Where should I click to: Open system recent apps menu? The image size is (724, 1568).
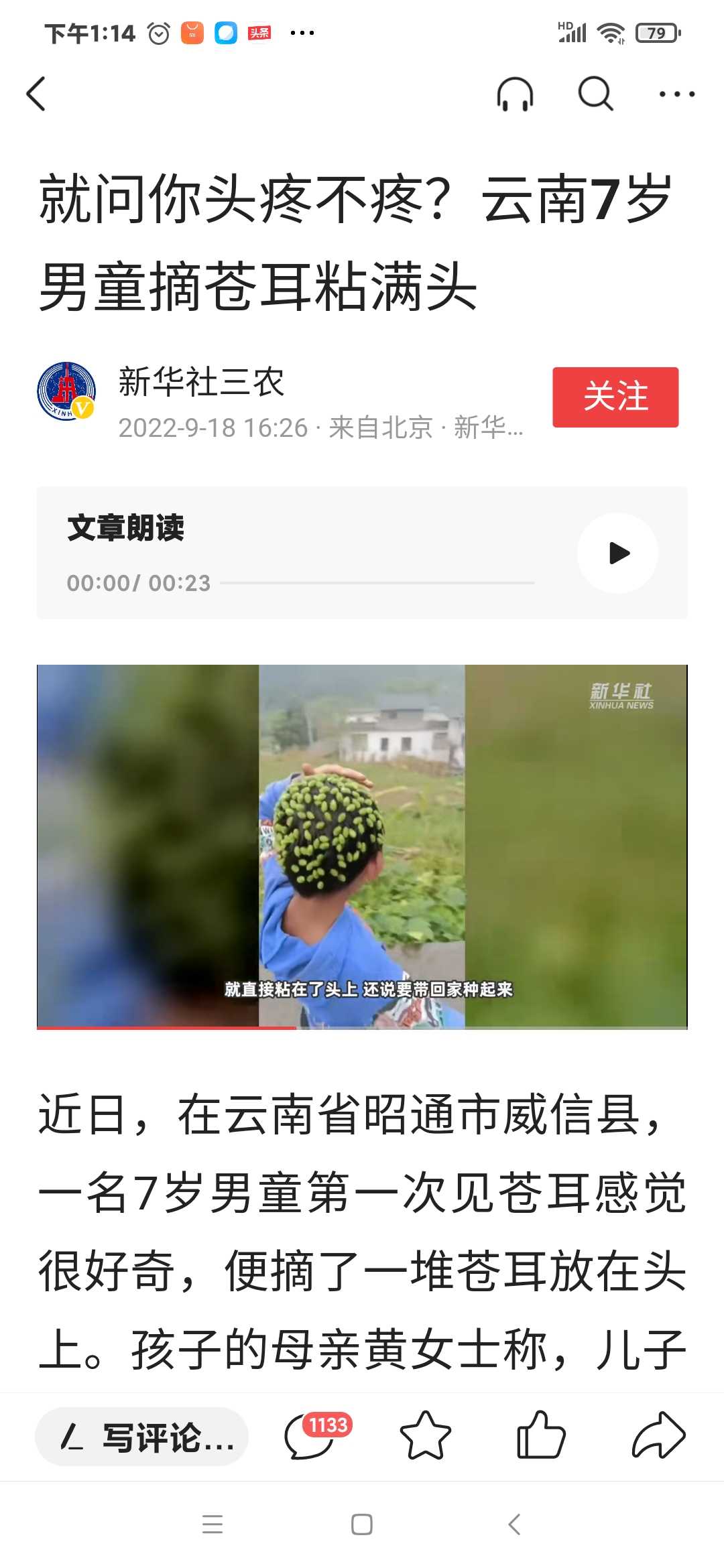click(213, 1524)
